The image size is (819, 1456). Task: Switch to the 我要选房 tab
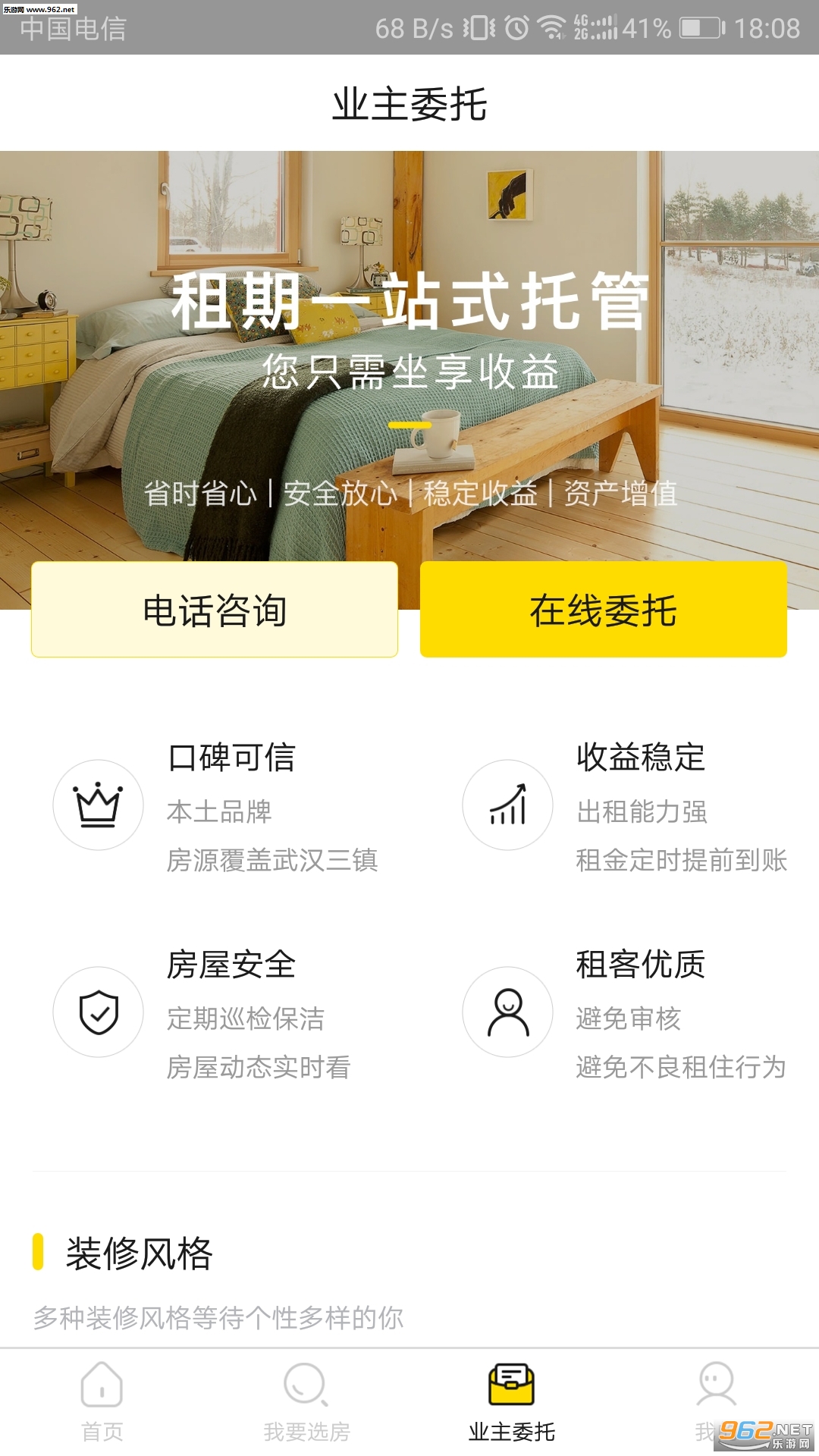[x=306, y=1401]
